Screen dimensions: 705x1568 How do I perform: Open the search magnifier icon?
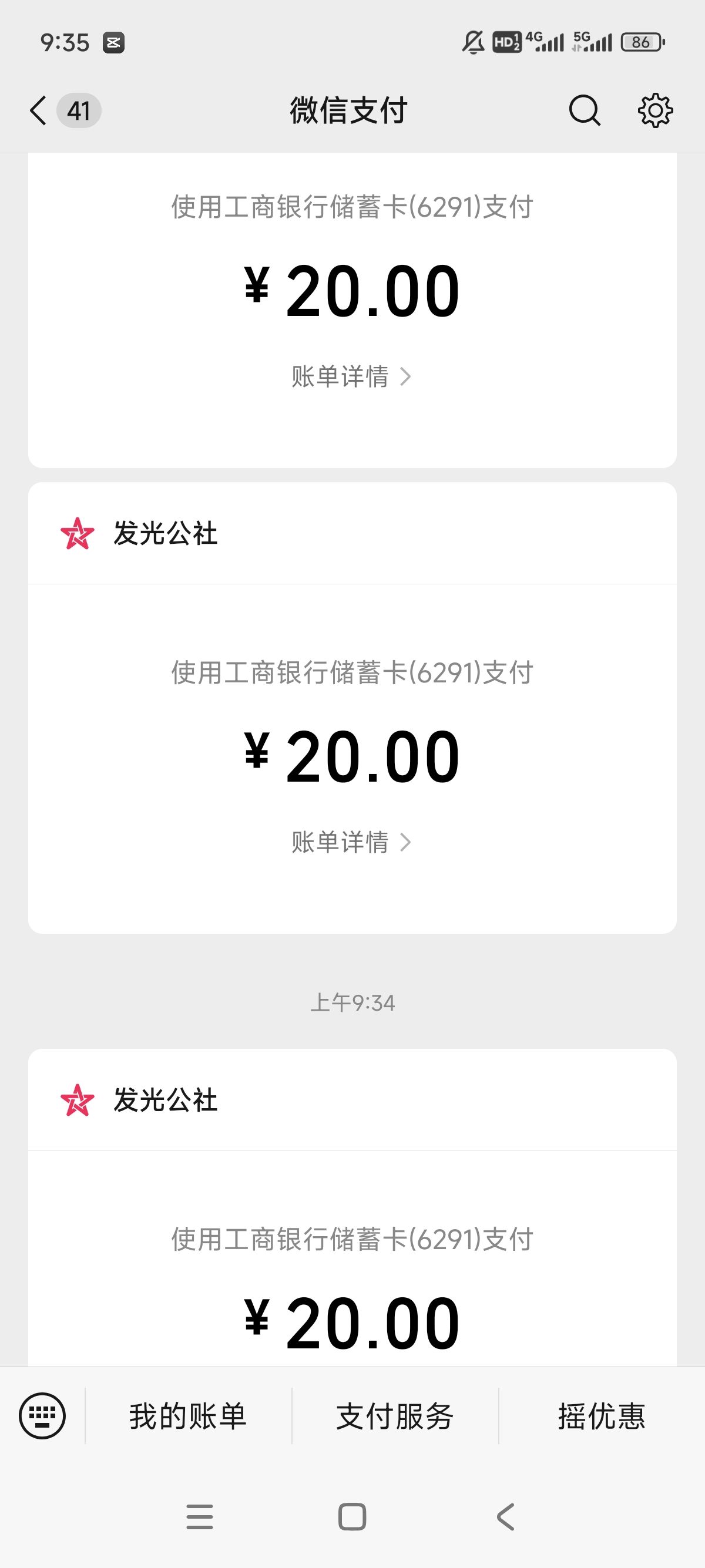coord(585,111)
